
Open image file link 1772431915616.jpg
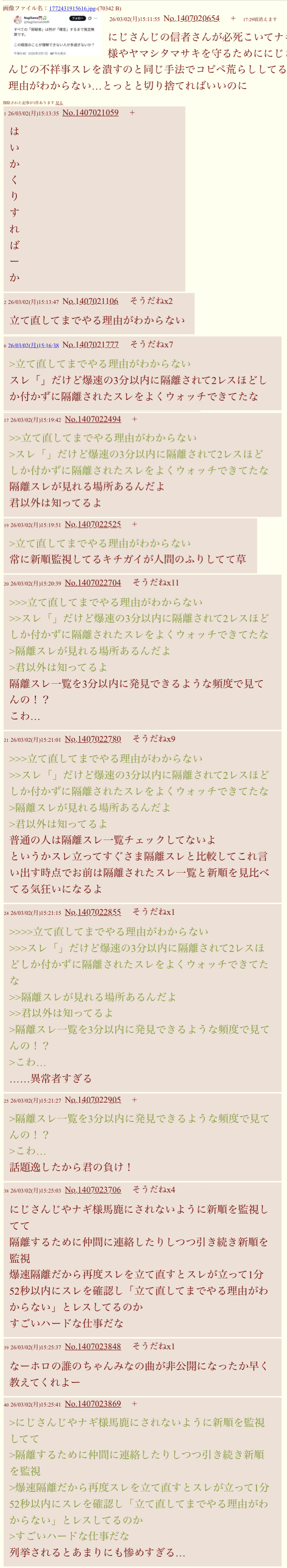pos(72,8)
